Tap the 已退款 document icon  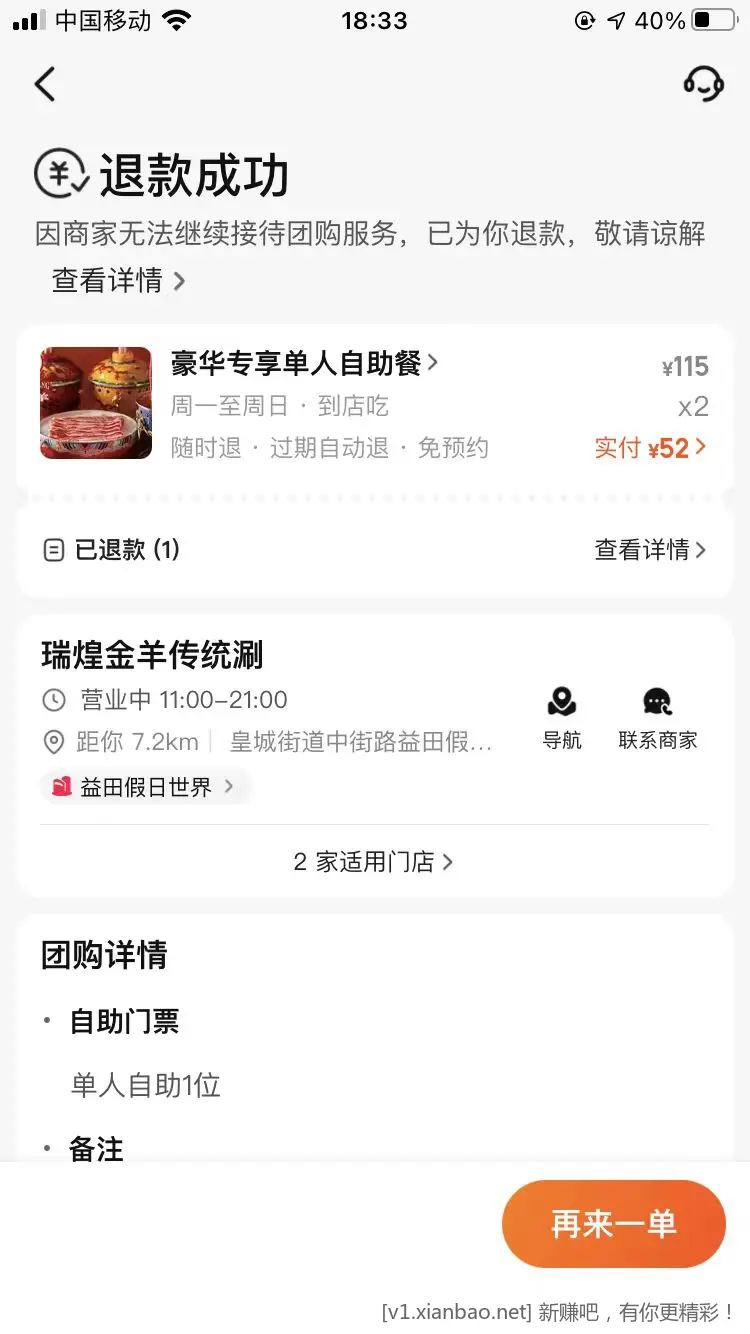pos(53,550)
